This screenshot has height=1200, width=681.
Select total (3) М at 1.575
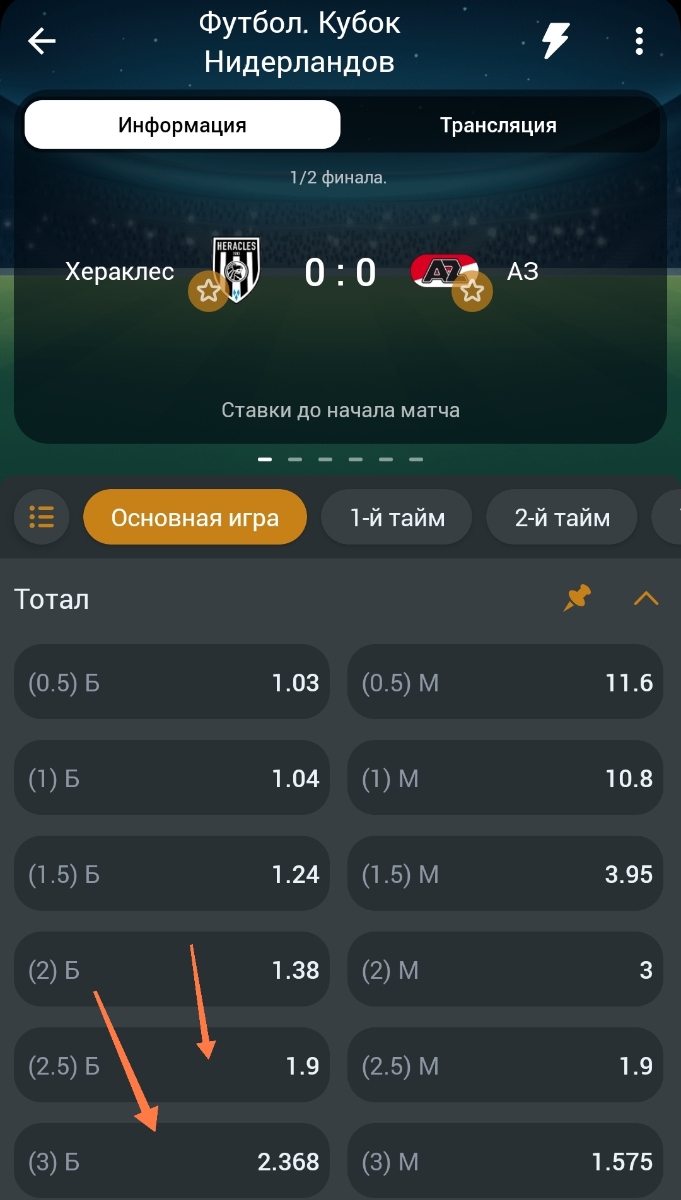click(x=505, y=1161)
